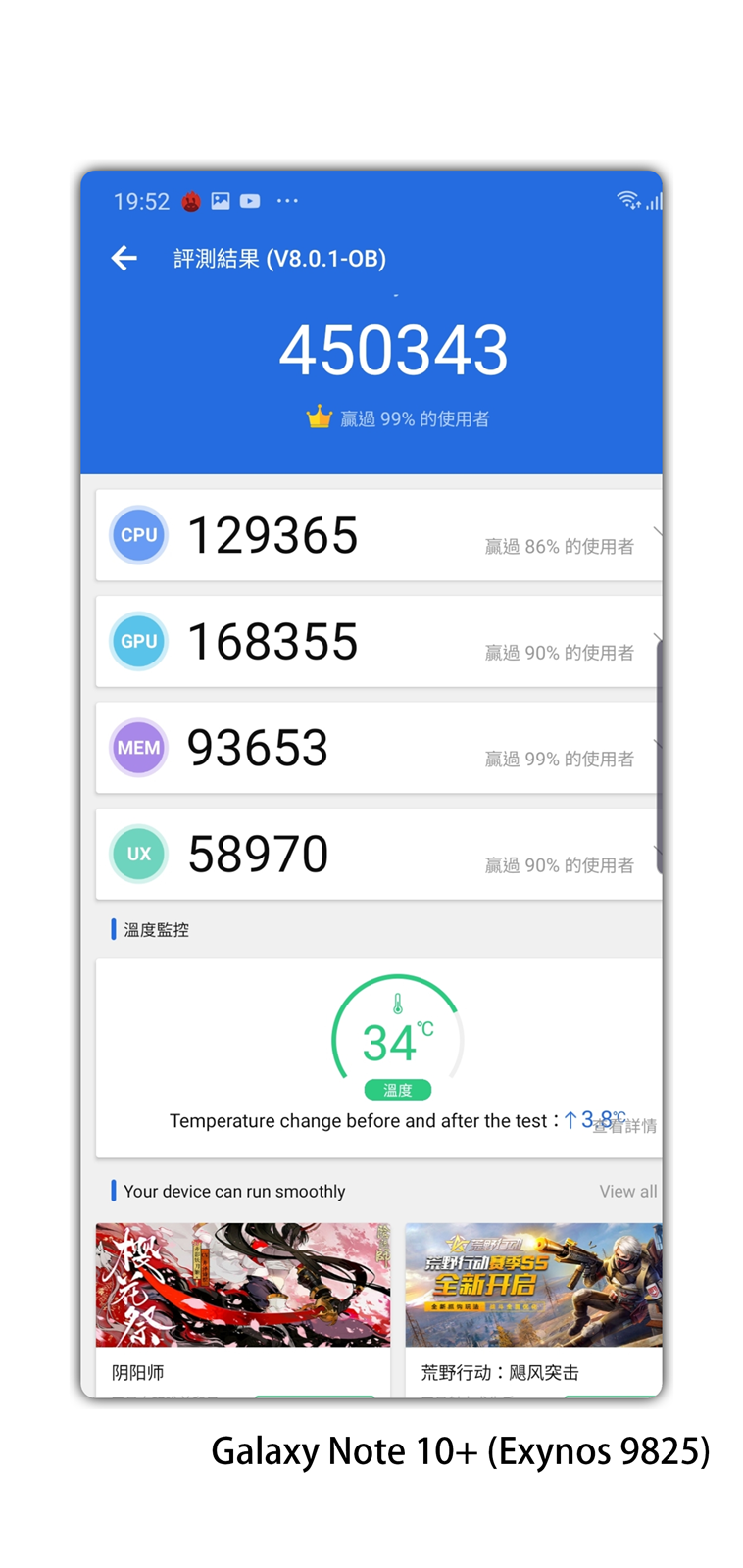Open the 阴阳师 game card
Screen dimensions: 743x1568
tap(242, 1303)
